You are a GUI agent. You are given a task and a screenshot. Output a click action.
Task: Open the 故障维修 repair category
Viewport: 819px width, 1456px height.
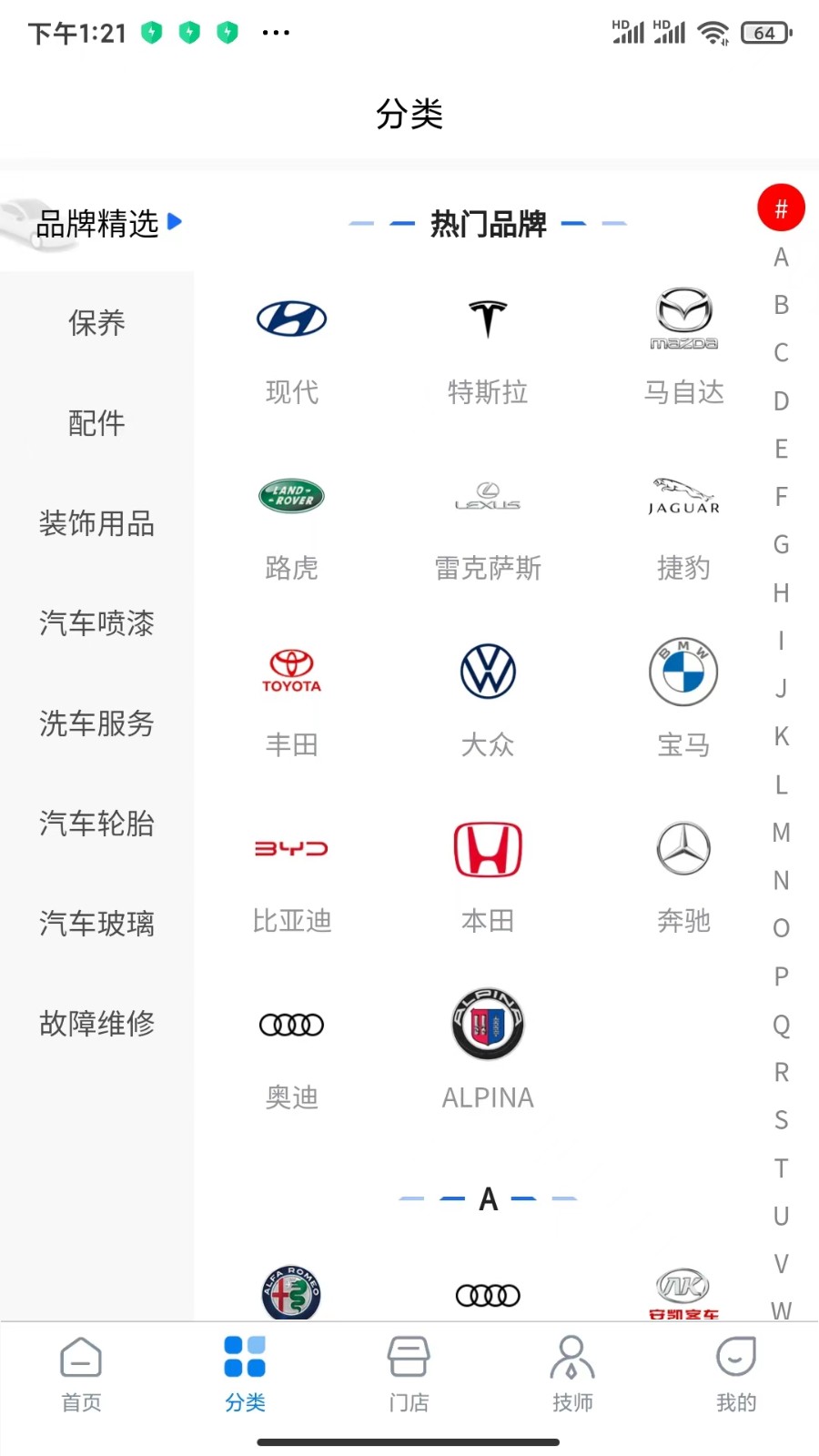(x=96, y=1024)
